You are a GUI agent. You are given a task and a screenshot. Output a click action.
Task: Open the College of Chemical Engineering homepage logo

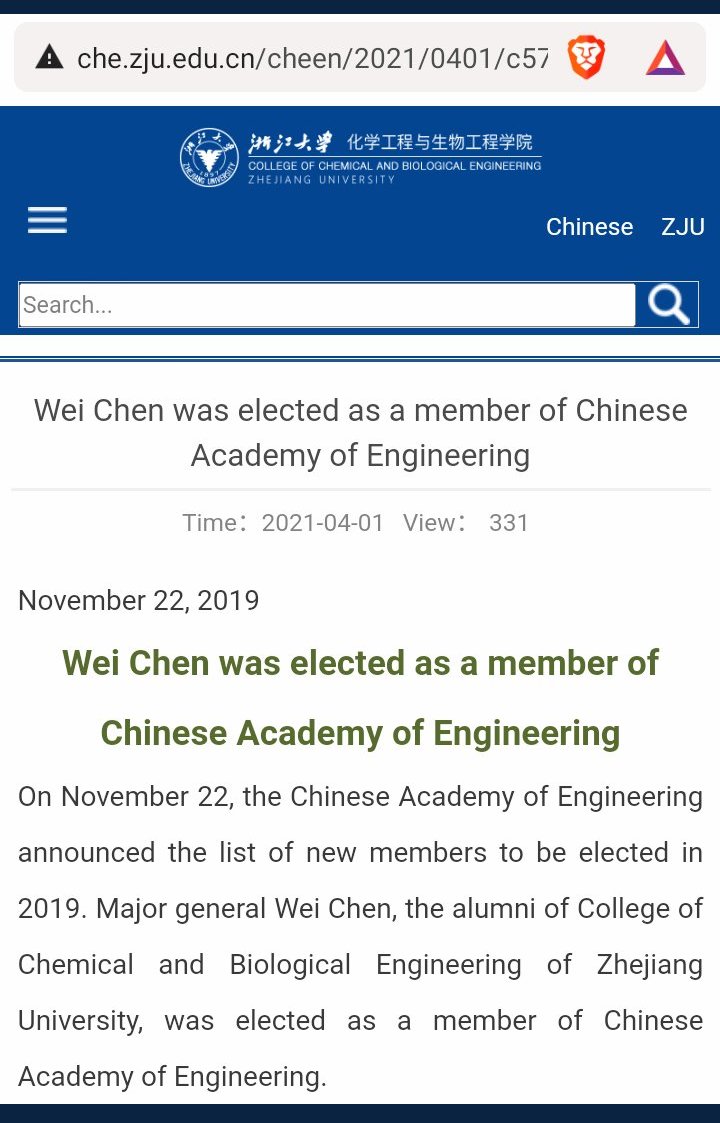(x=360, y=157)
